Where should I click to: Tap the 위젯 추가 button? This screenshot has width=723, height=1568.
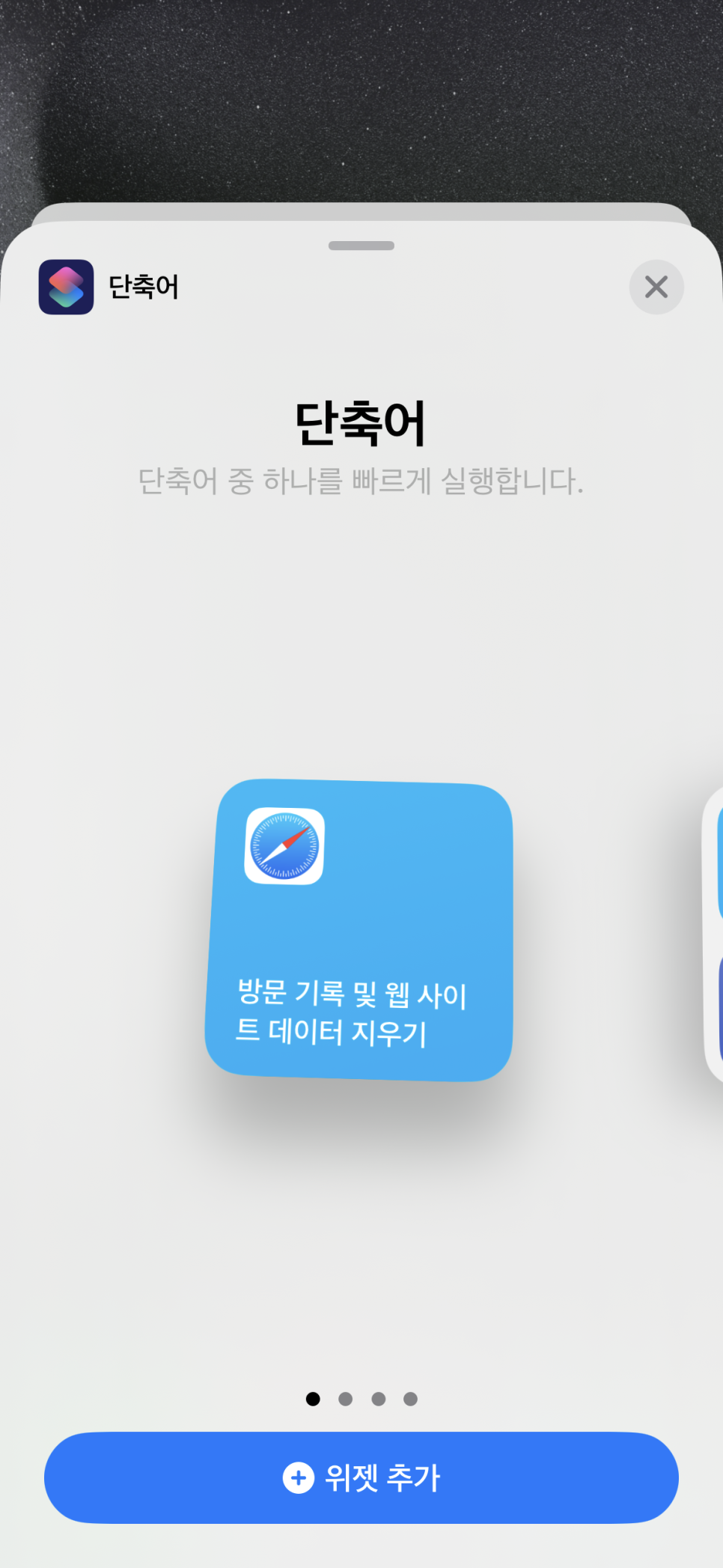click(x=361, y=1477)
